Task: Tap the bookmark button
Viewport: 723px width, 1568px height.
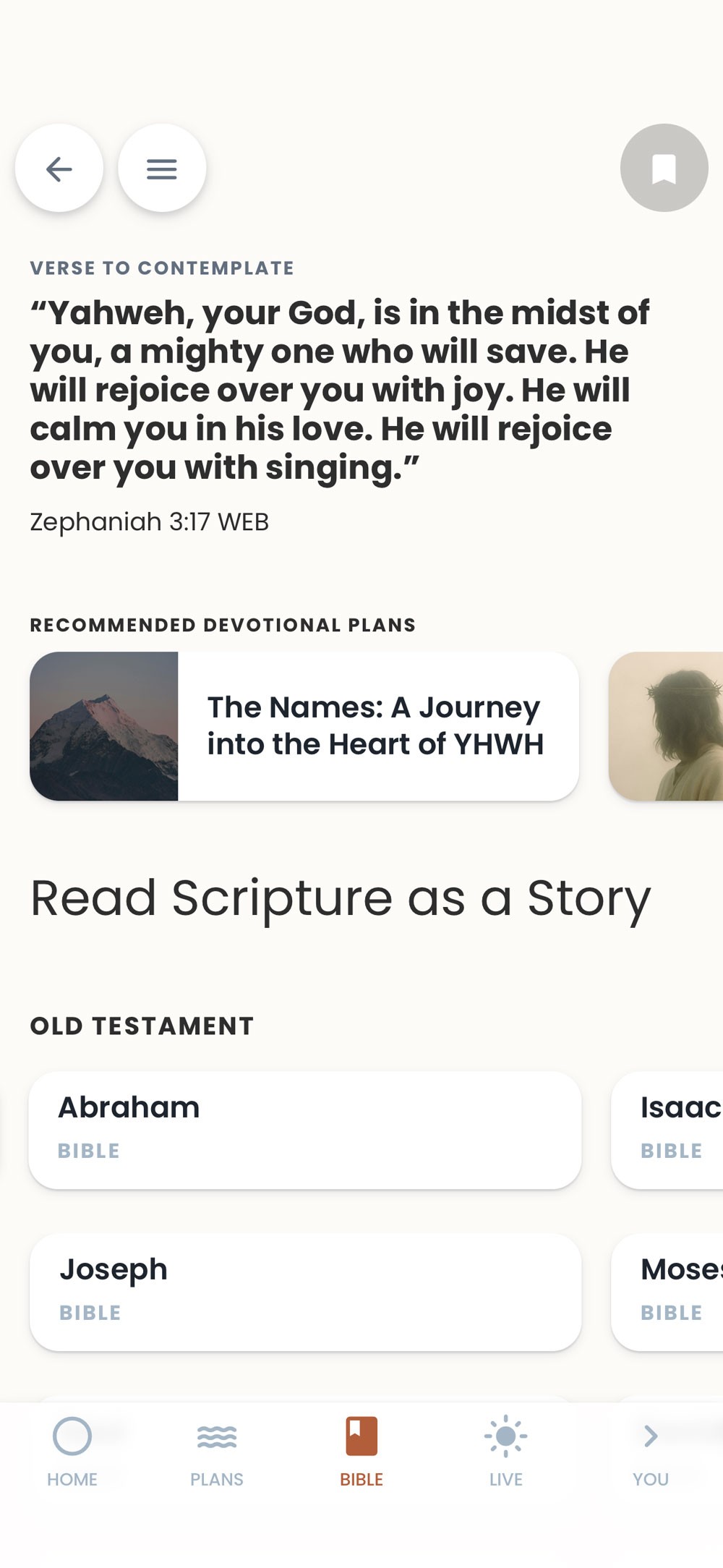Action: [664, 169]
